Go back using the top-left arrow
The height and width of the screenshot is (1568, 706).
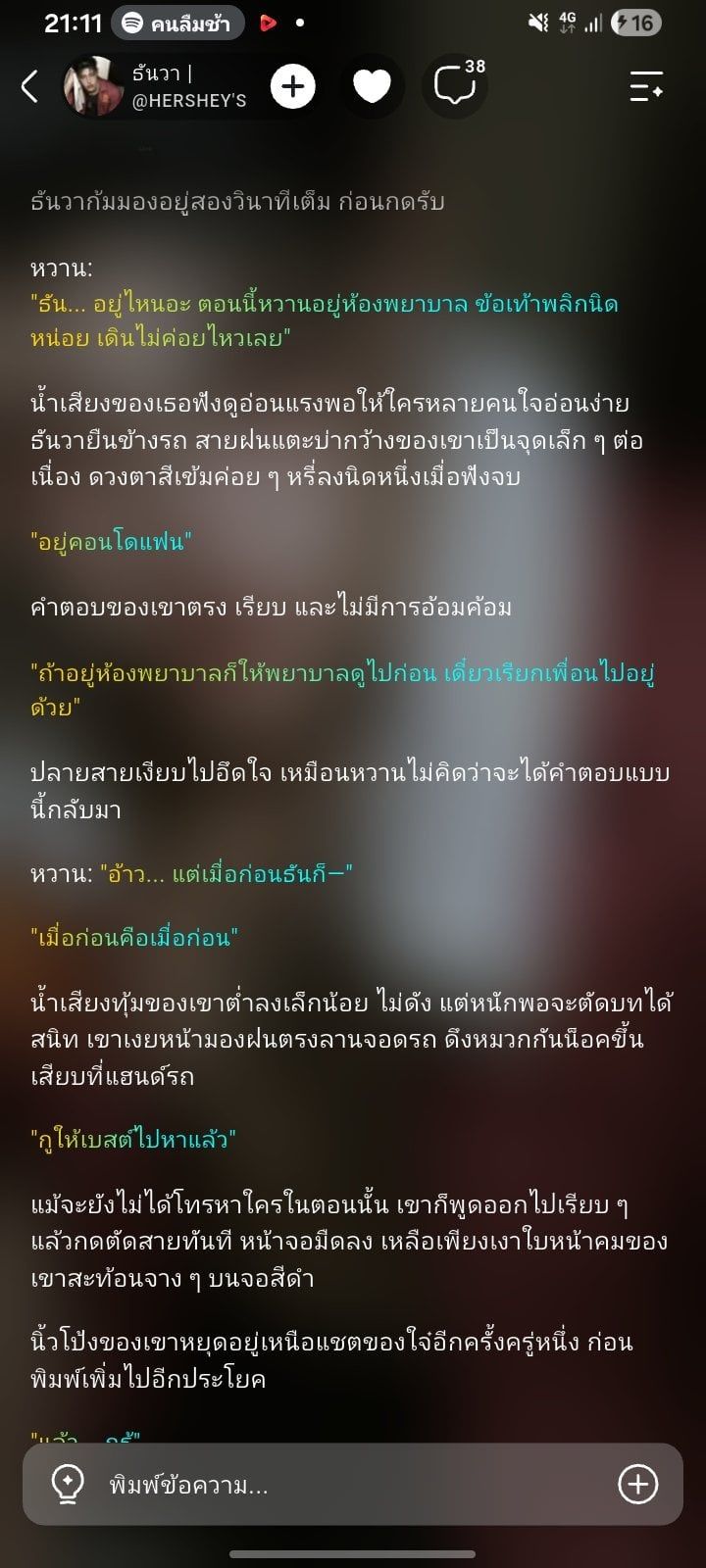tap(29, 86)
